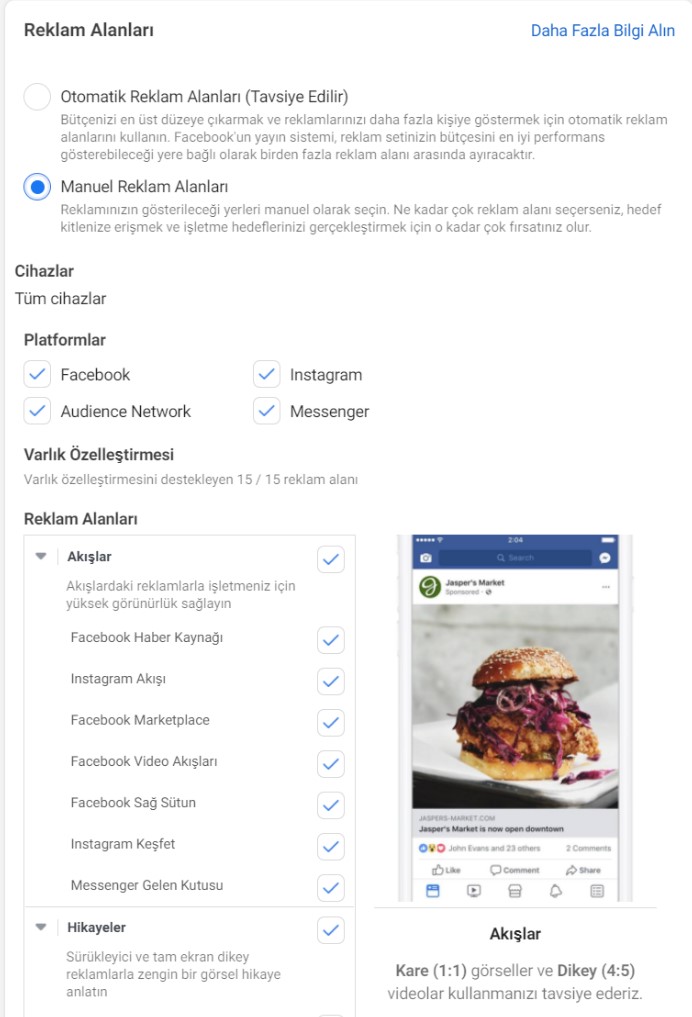
Task: Uncheck Facebook Video Akışları placement
Action: [330, 763]
